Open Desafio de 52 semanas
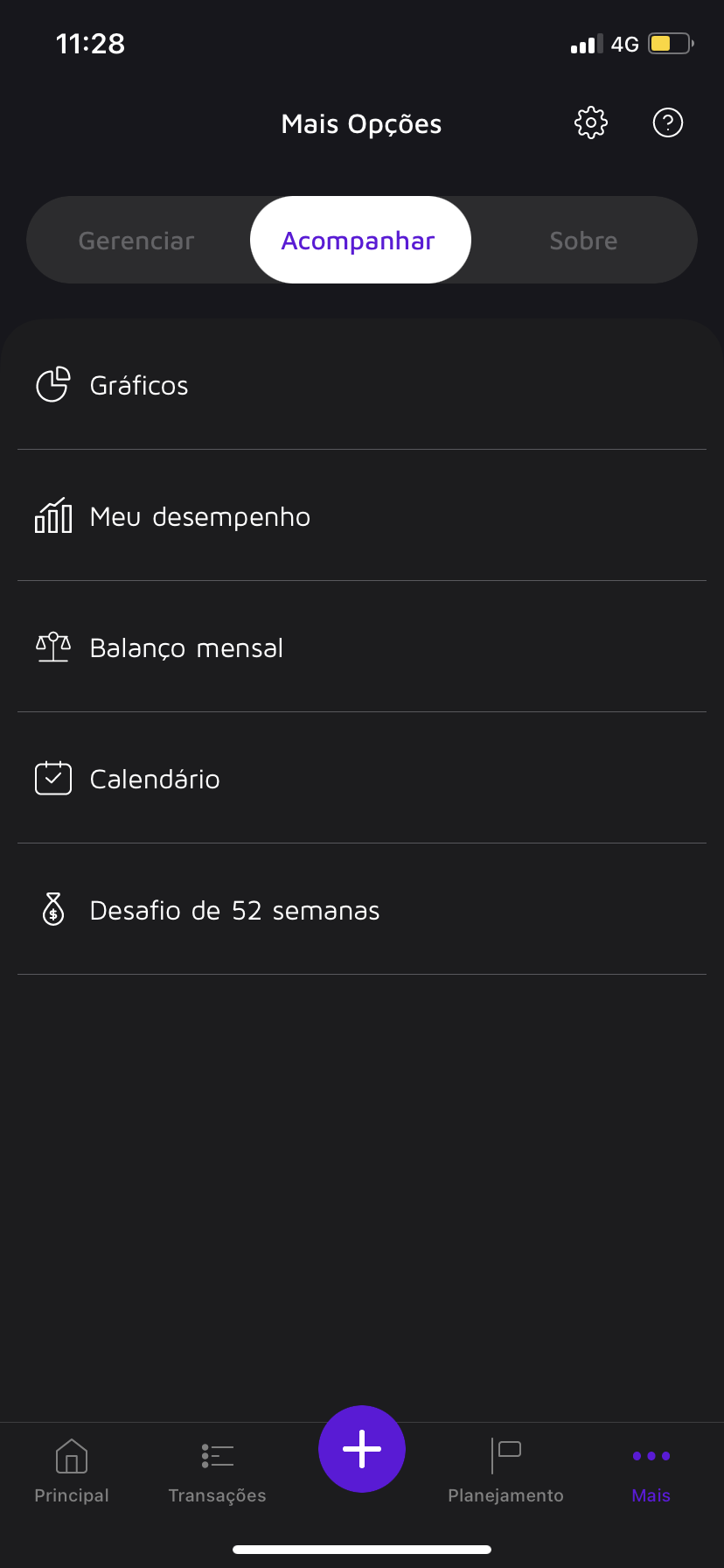 234,911
